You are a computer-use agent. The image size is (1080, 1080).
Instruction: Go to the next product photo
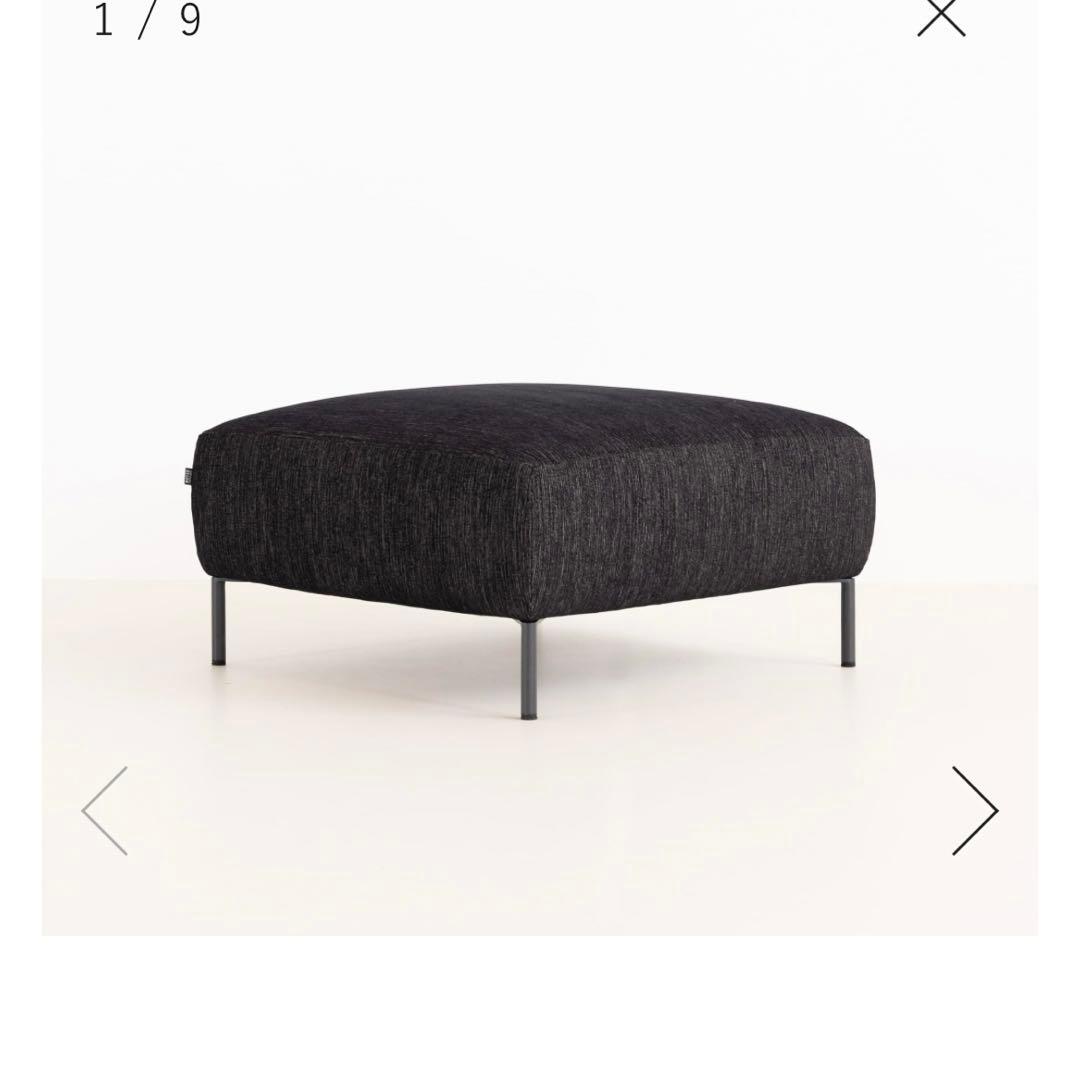point(974,810)
